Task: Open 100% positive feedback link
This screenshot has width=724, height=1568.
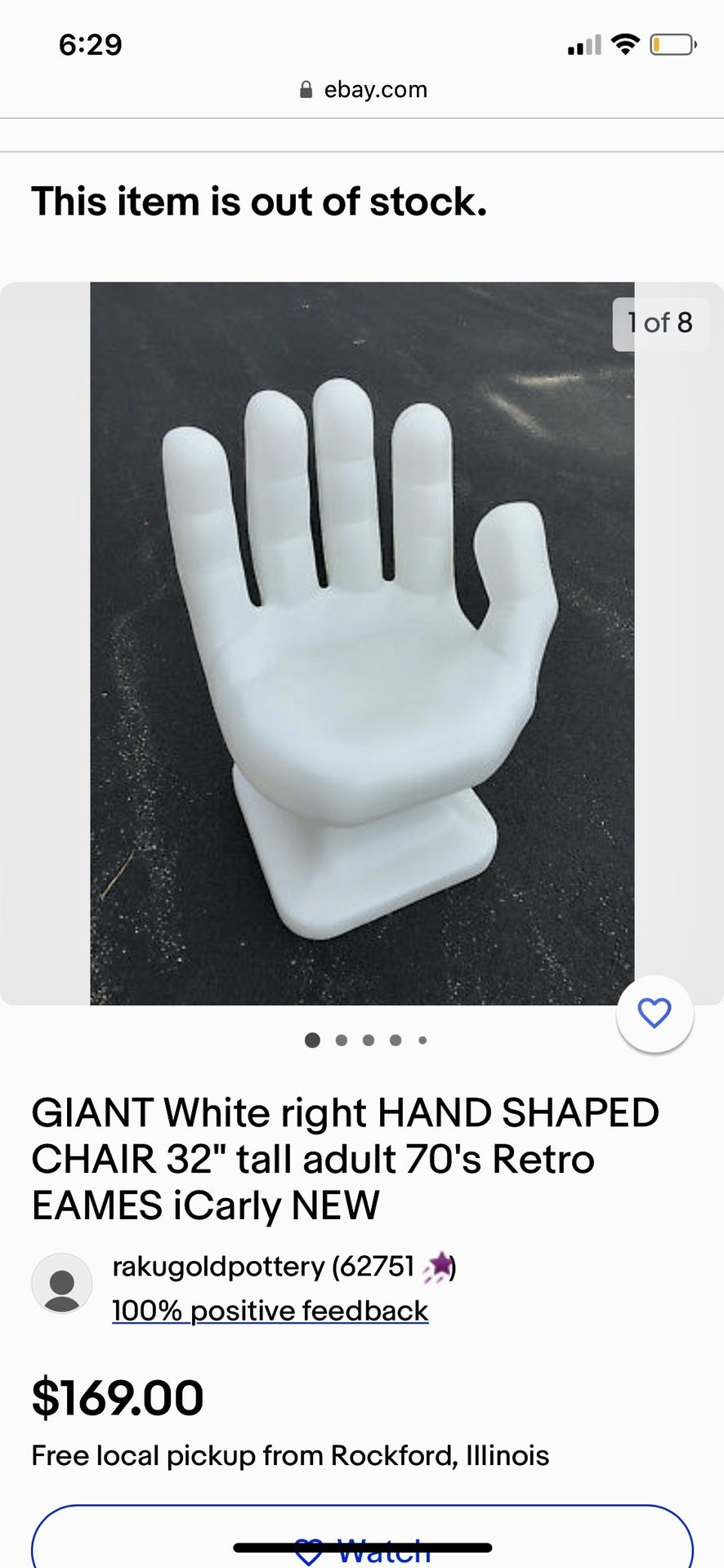Action: coord(270,1311)
